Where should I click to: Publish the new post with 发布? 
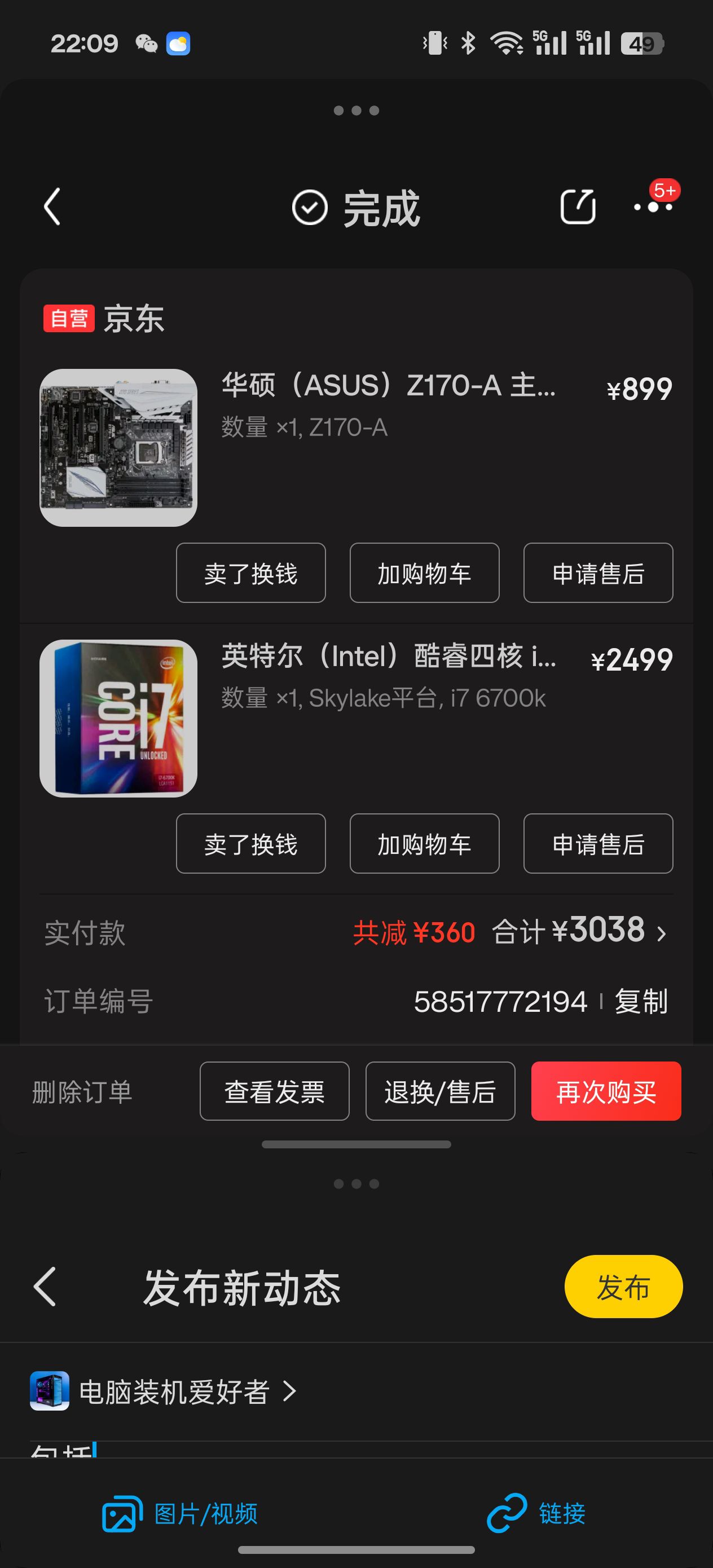pyautogui.click(x=623, y=1286)
